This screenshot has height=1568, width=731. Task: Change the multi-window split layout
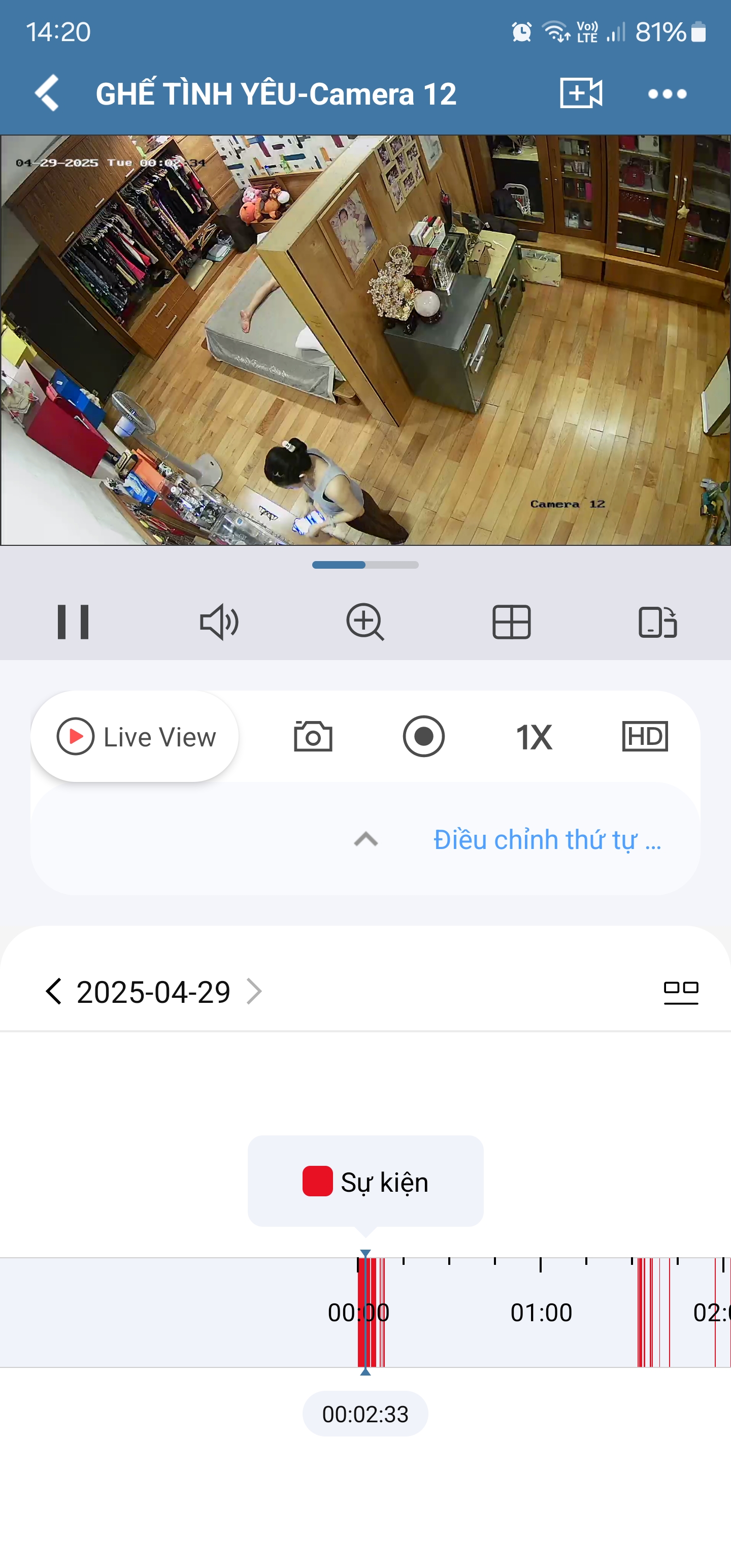click(x=511, y=622)
